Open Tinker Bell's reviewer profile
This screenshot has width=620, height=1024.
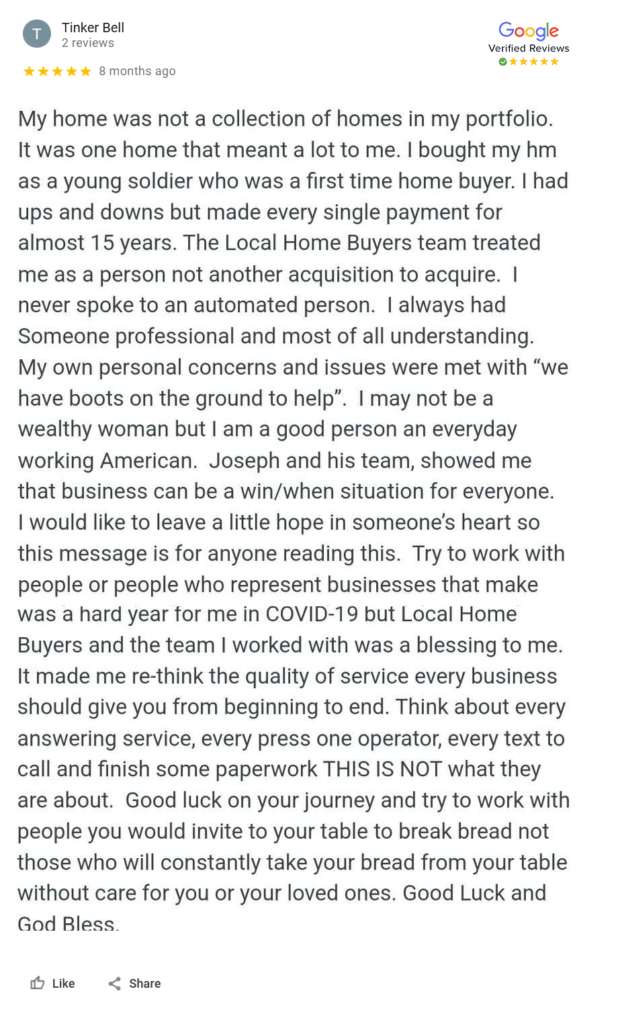pos(93,27)
